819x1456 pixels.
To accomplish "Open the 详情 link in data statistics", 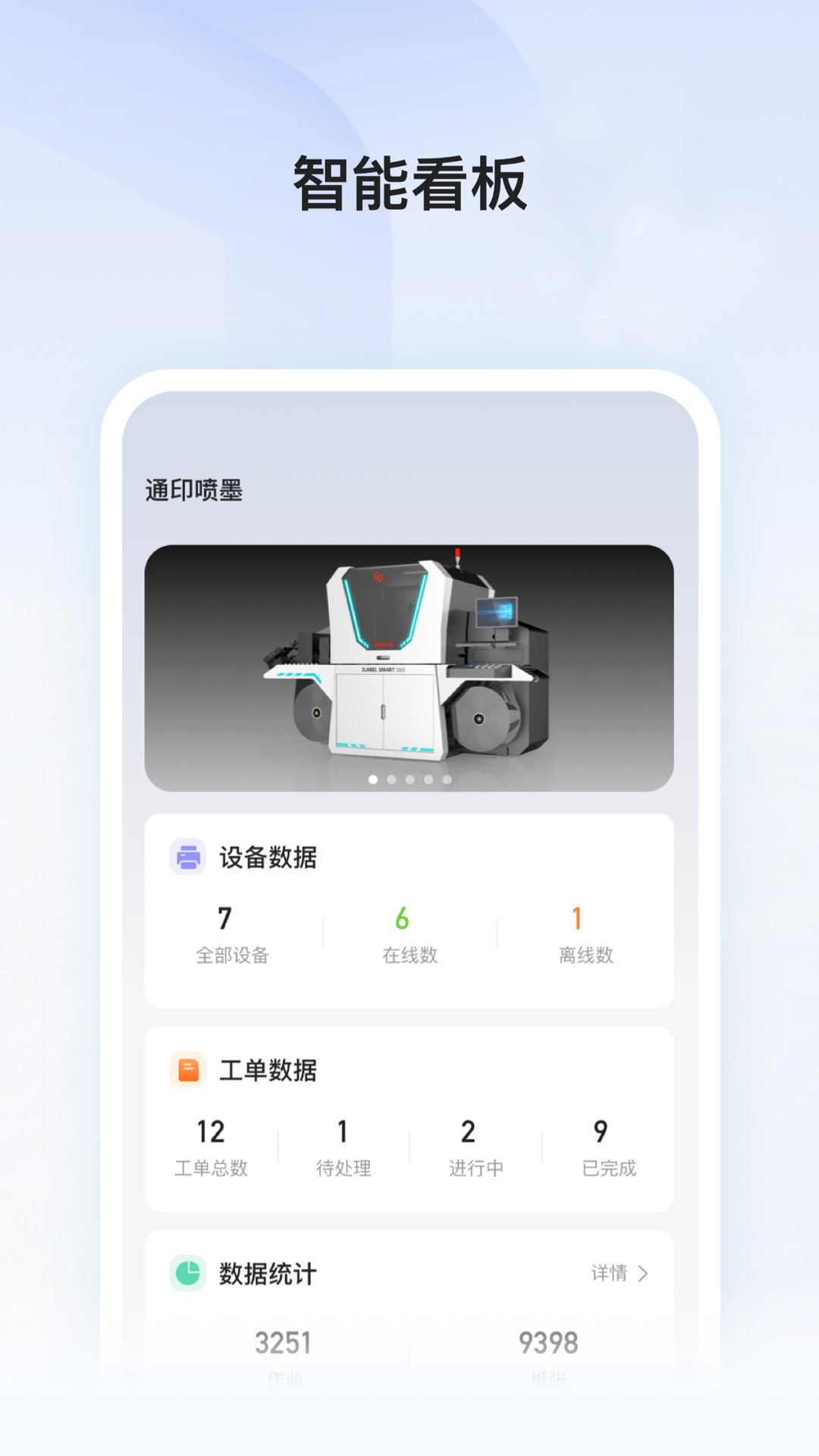I will pos(610,1275).
